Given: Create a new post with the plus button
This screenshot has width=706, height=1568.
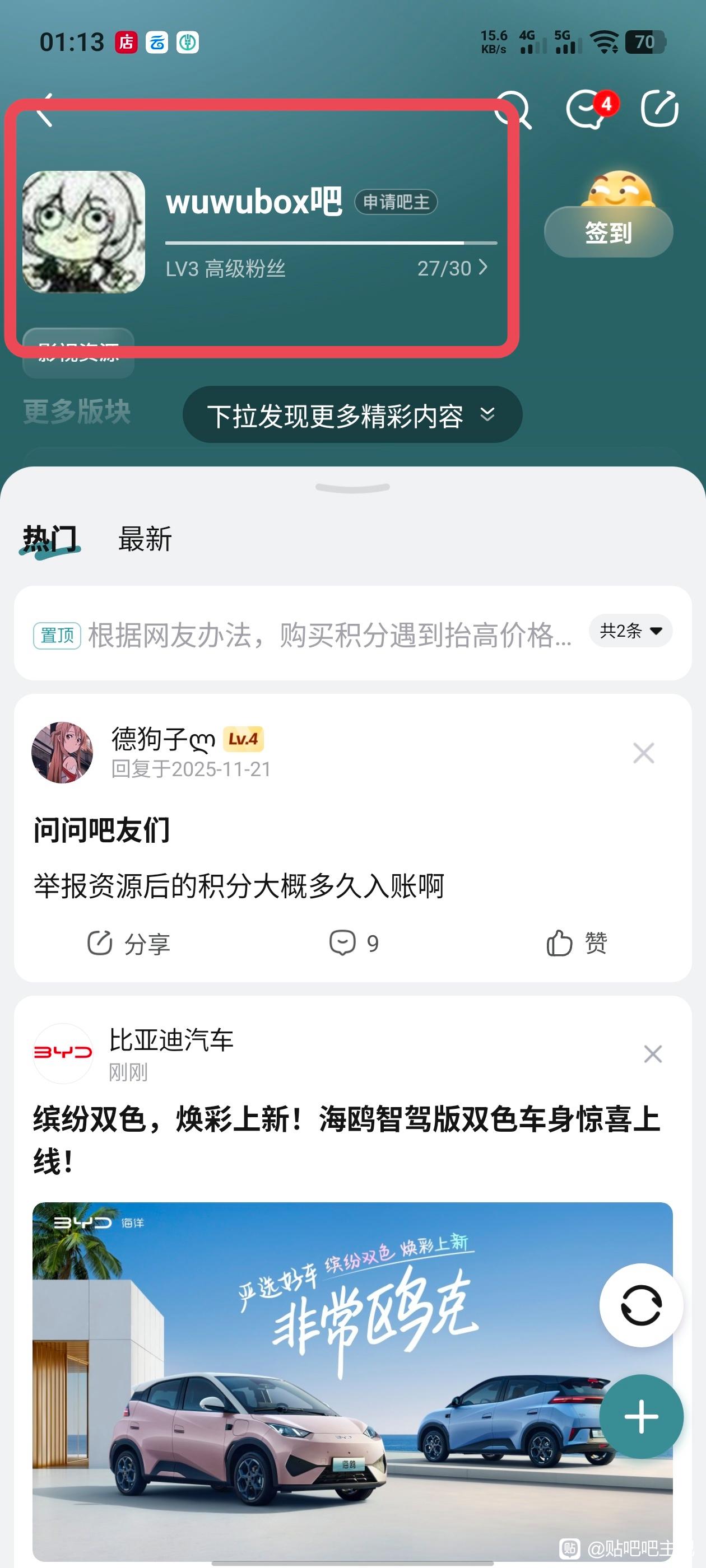Looking at the screenshot, I should tap(641, 1416).
